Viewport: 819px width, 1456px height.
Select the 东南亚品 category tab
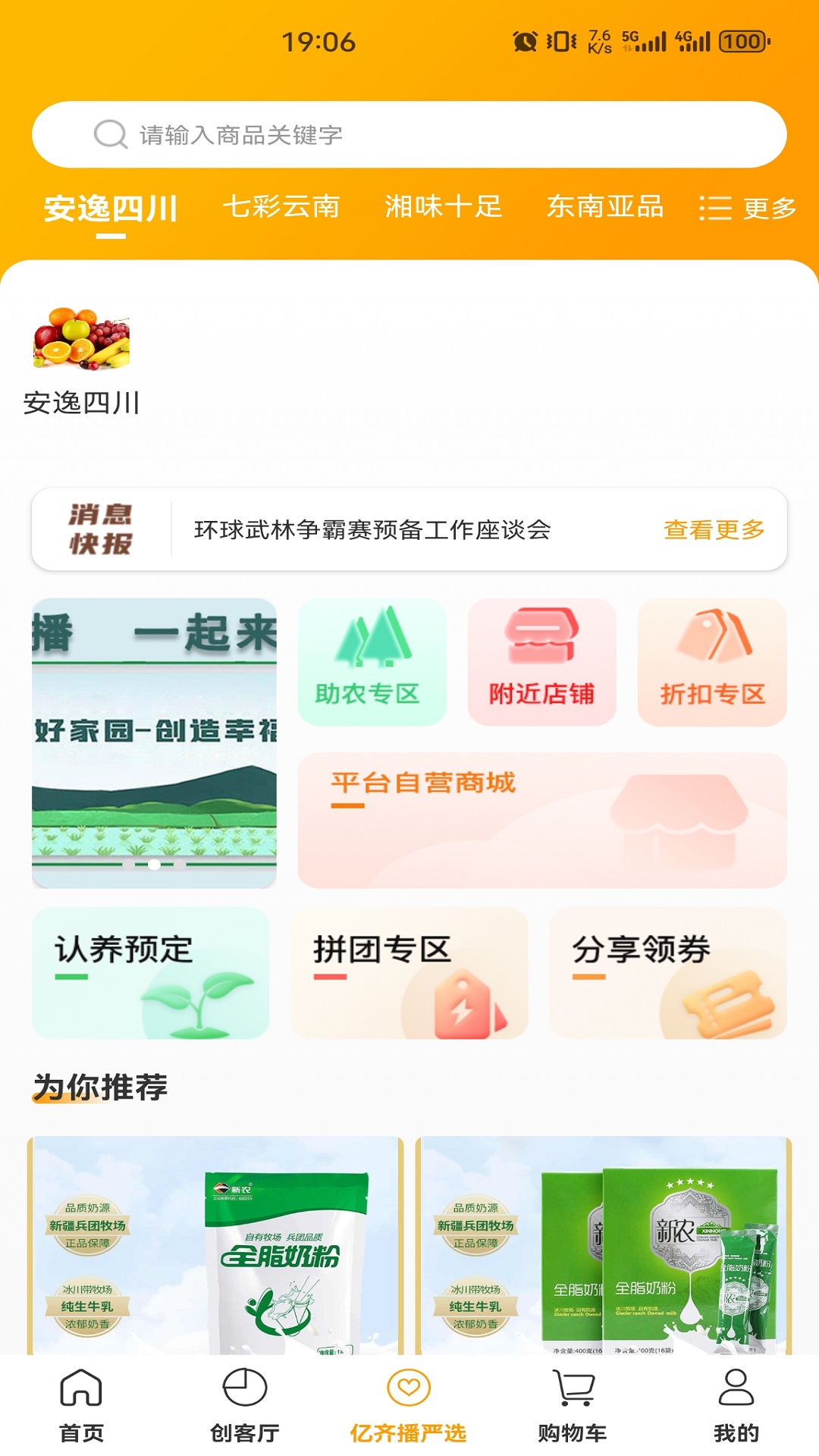pyautogui.click(x=605, y=207)
